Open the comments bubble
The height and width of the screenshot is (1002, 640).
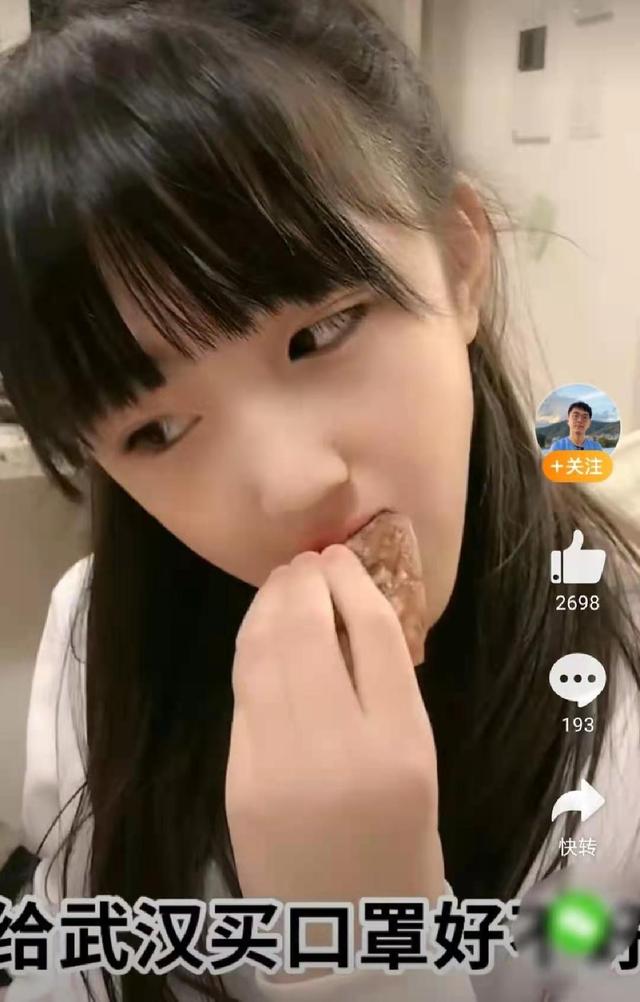577,681
